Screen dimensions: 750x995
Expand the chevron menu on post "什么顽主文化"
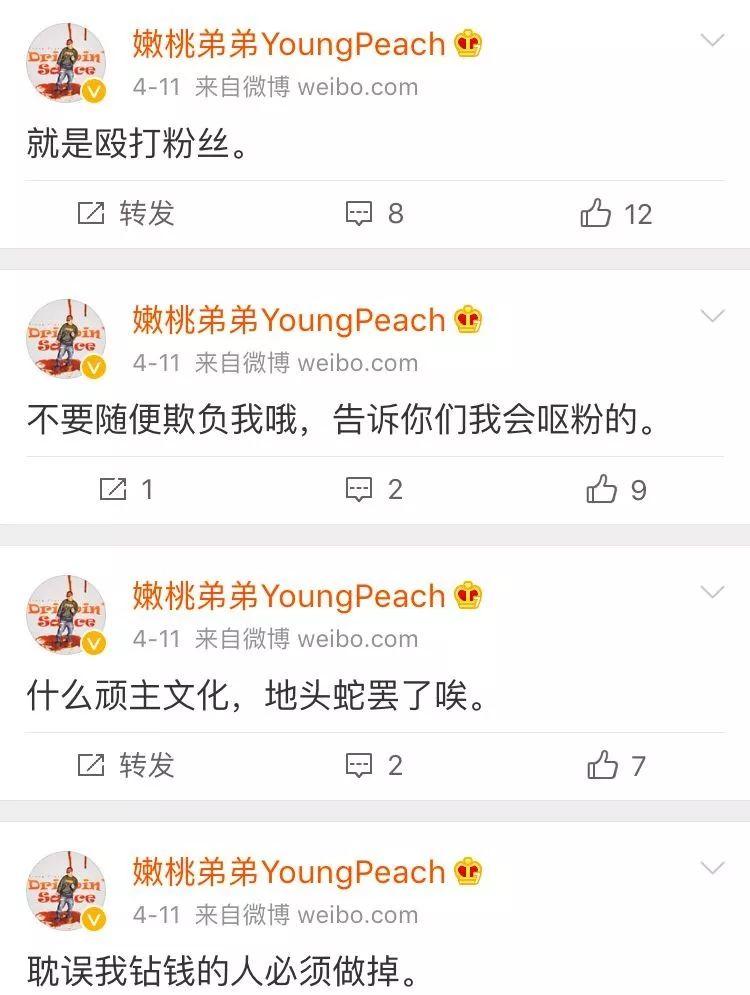712,593
